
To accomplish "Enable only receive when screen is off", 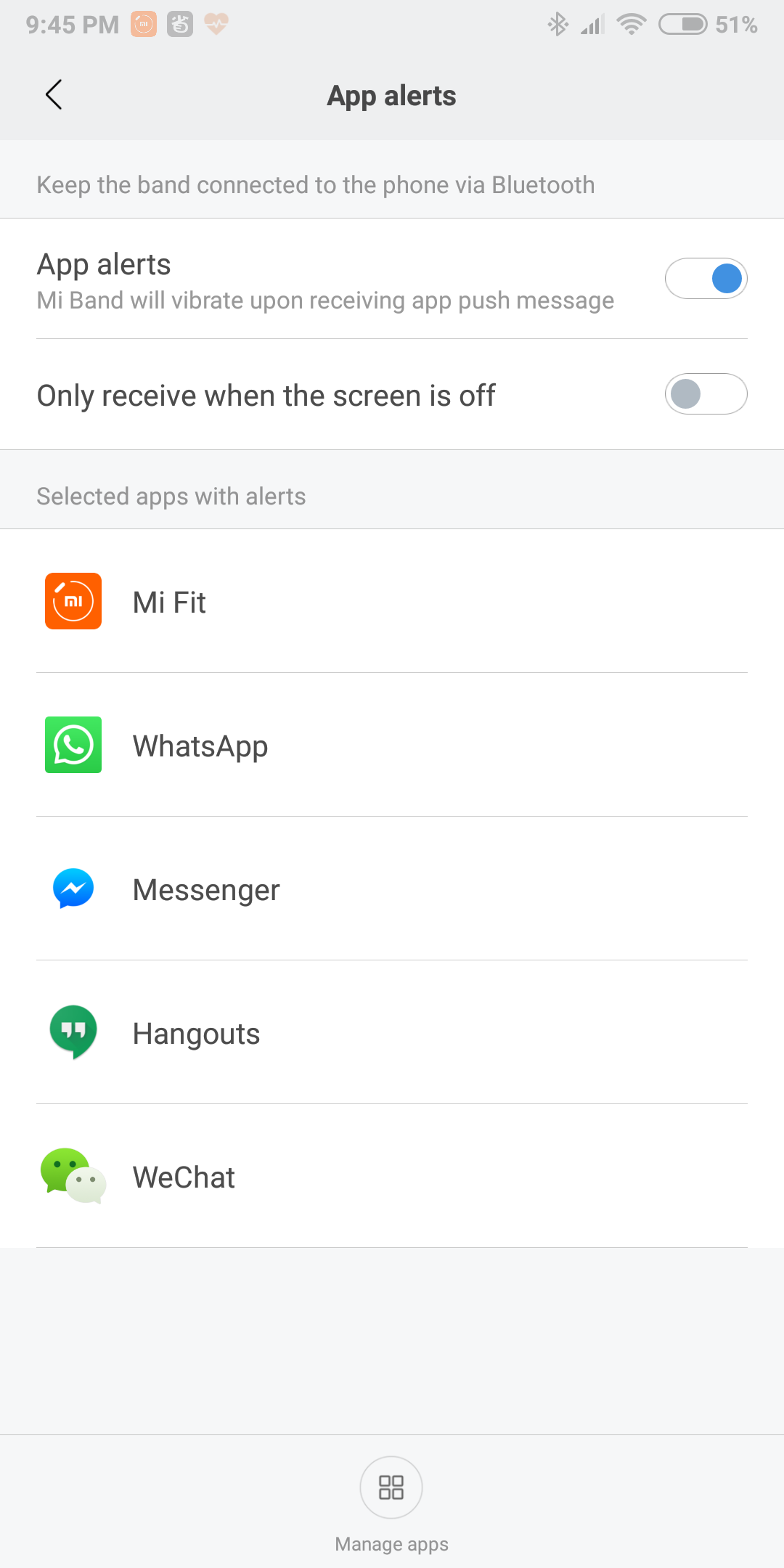I will coord(706,394).
